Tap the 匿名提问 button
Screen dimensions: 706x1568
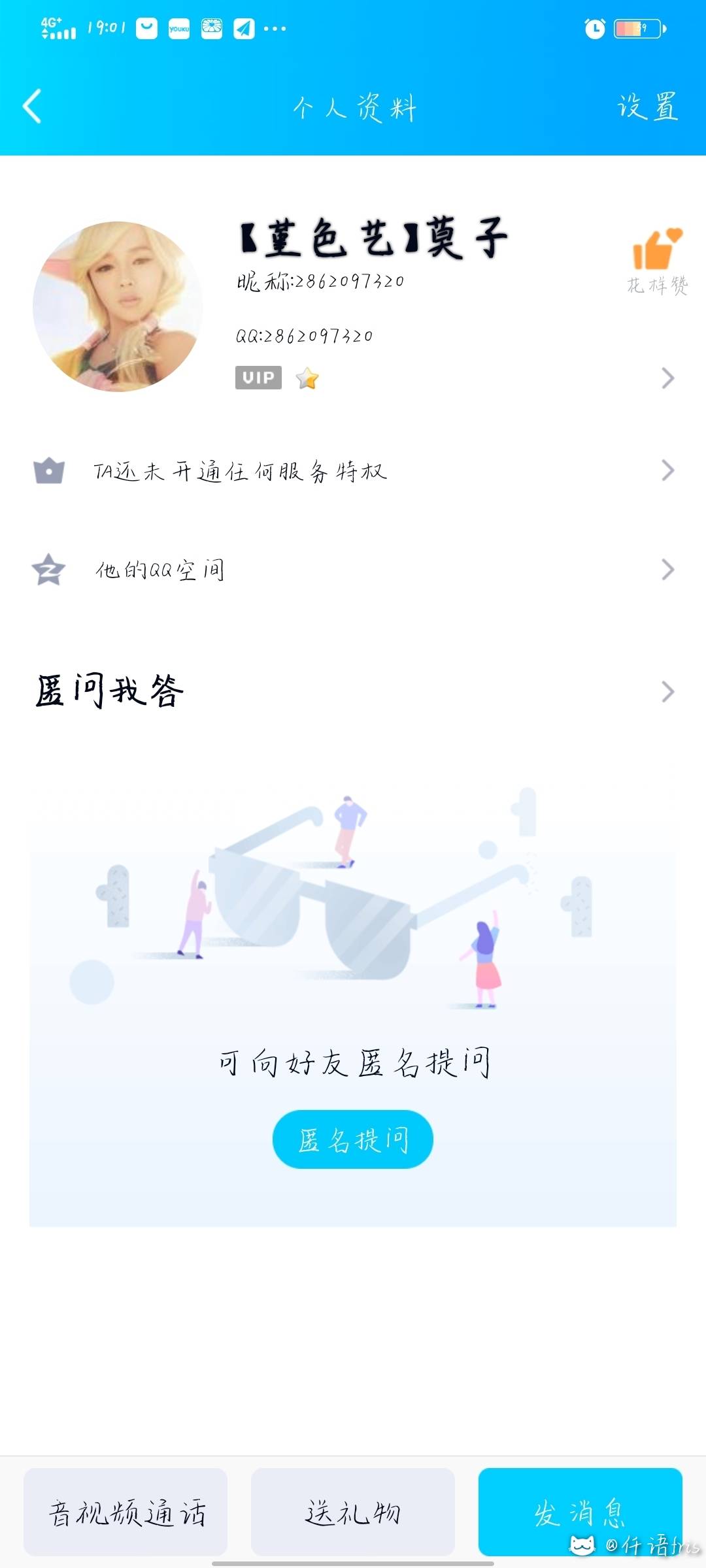click(353, 1139)
